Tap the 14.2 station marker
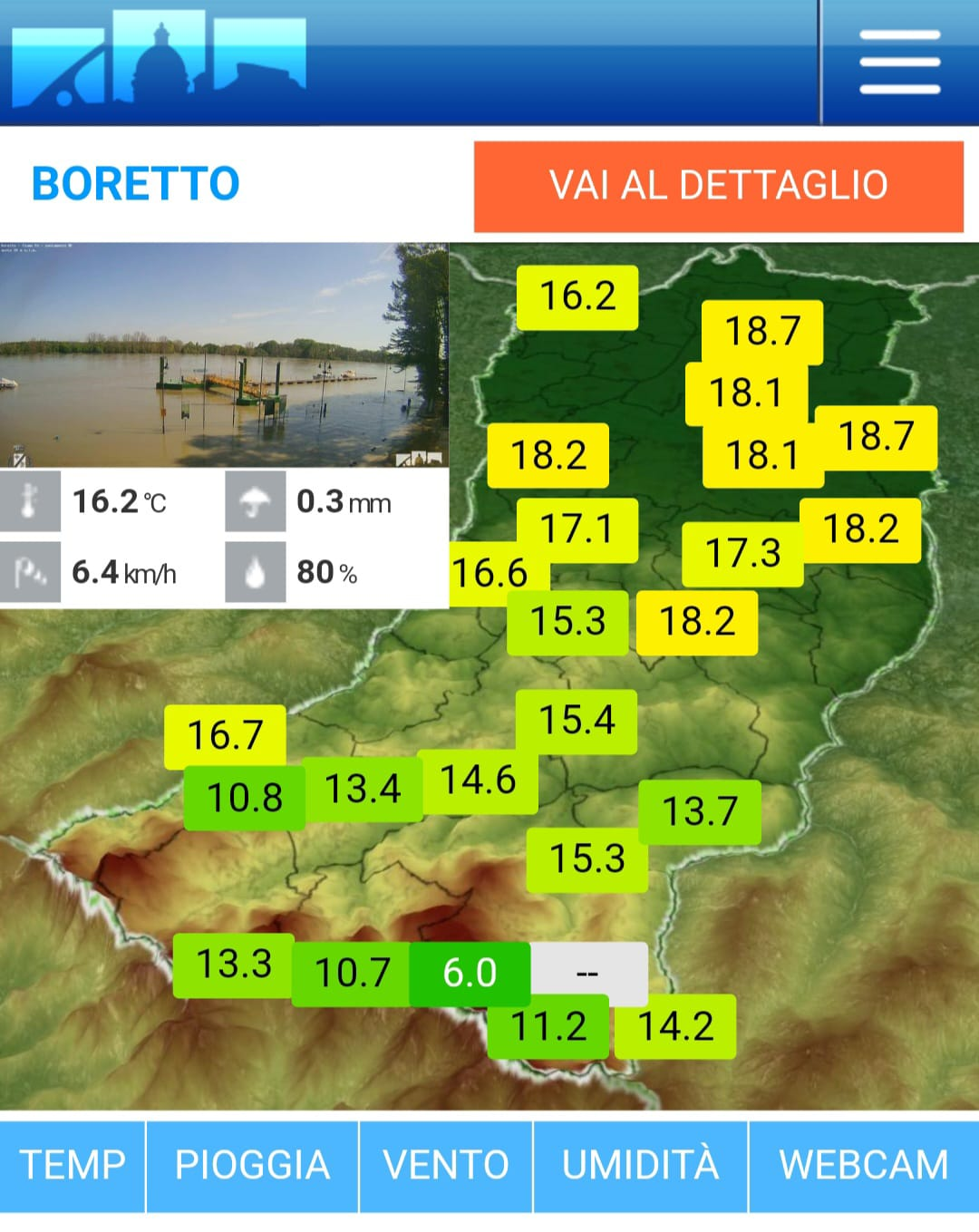This screenshot has height=1232, width=979. coord(675,1027)
